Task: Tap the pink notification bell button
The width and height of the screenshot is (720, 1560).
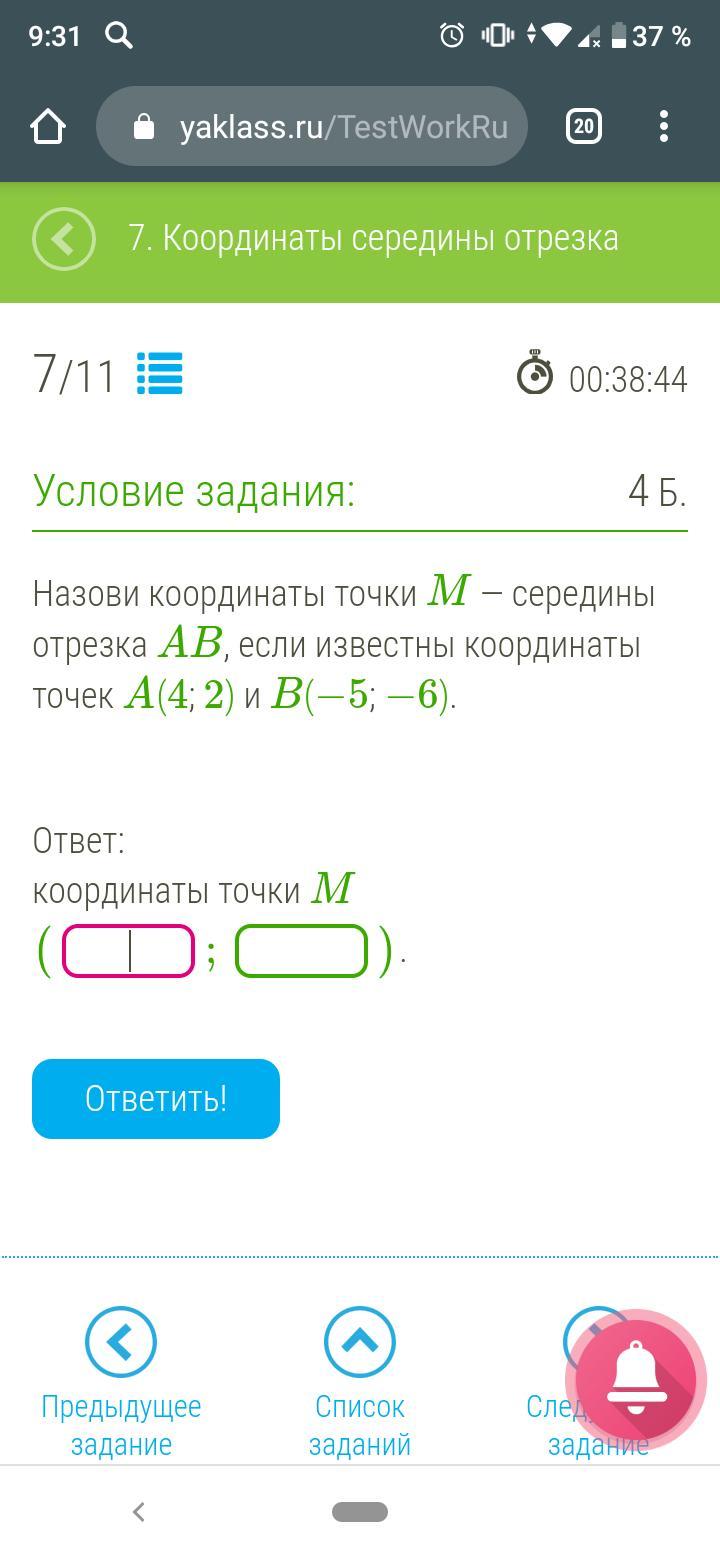Action: [636, 1380]
